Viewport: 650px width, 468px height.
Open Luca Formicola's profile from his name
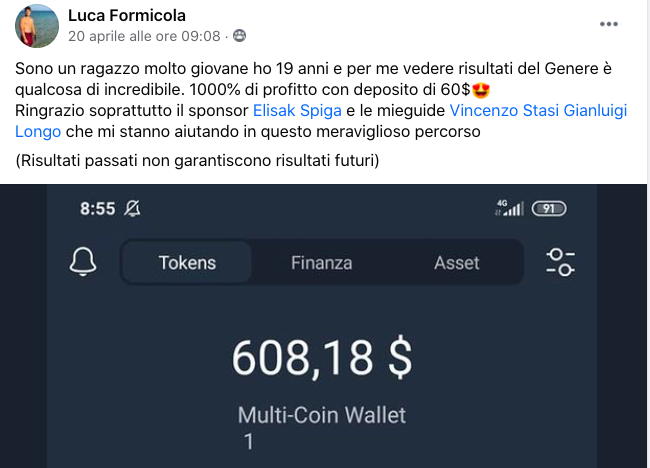pos(127,16)
